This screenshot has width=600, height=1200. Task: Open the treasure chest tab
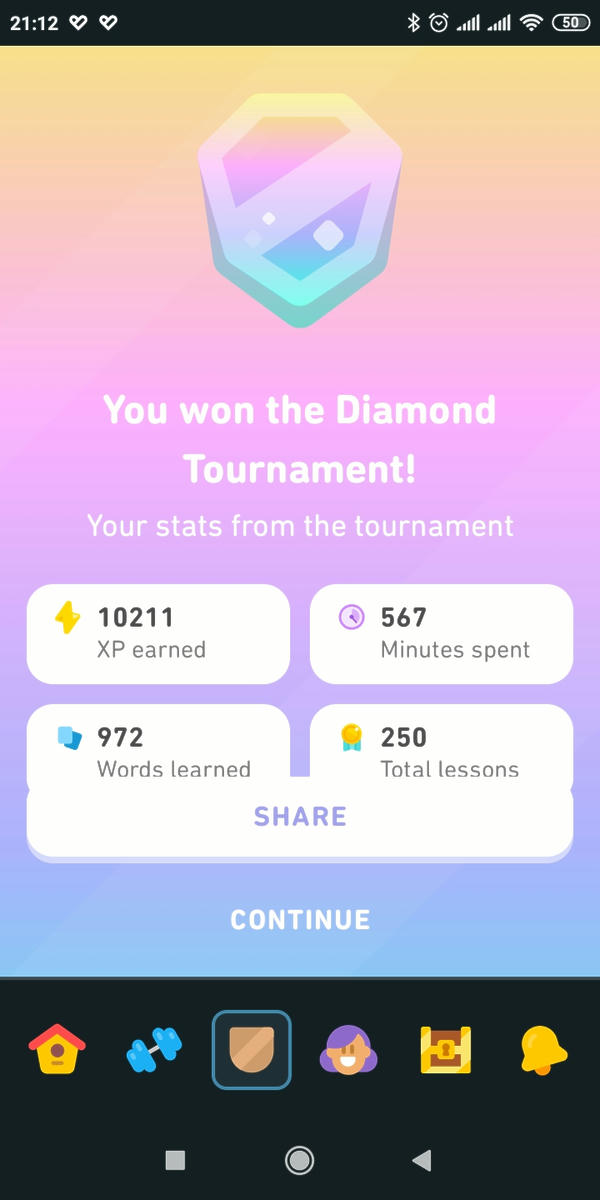click(x=445, y=1050)
